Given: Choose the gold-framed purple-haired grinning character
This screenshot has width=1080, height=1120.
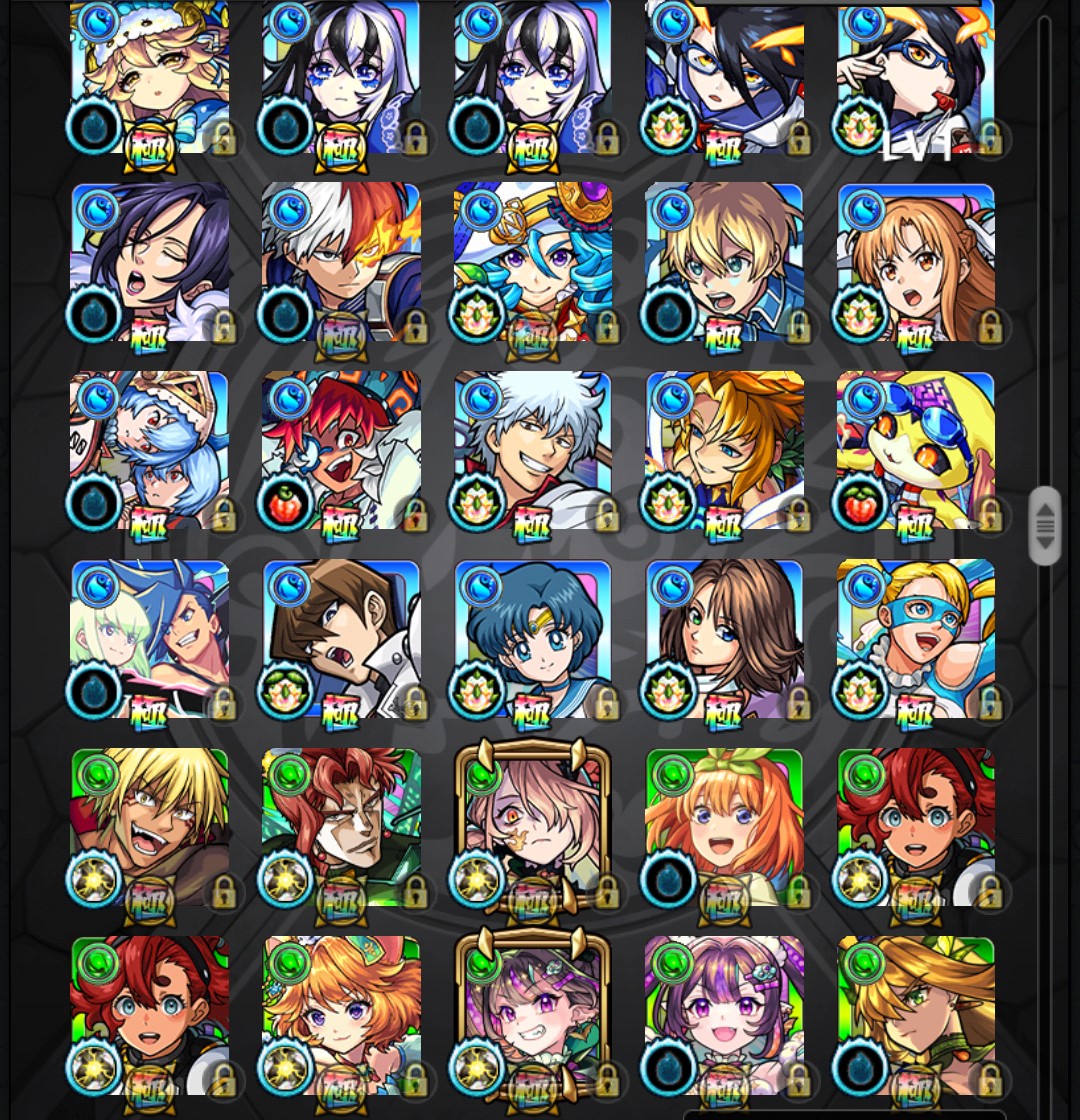Looking at the screenshot, I should click(532, 1014).
